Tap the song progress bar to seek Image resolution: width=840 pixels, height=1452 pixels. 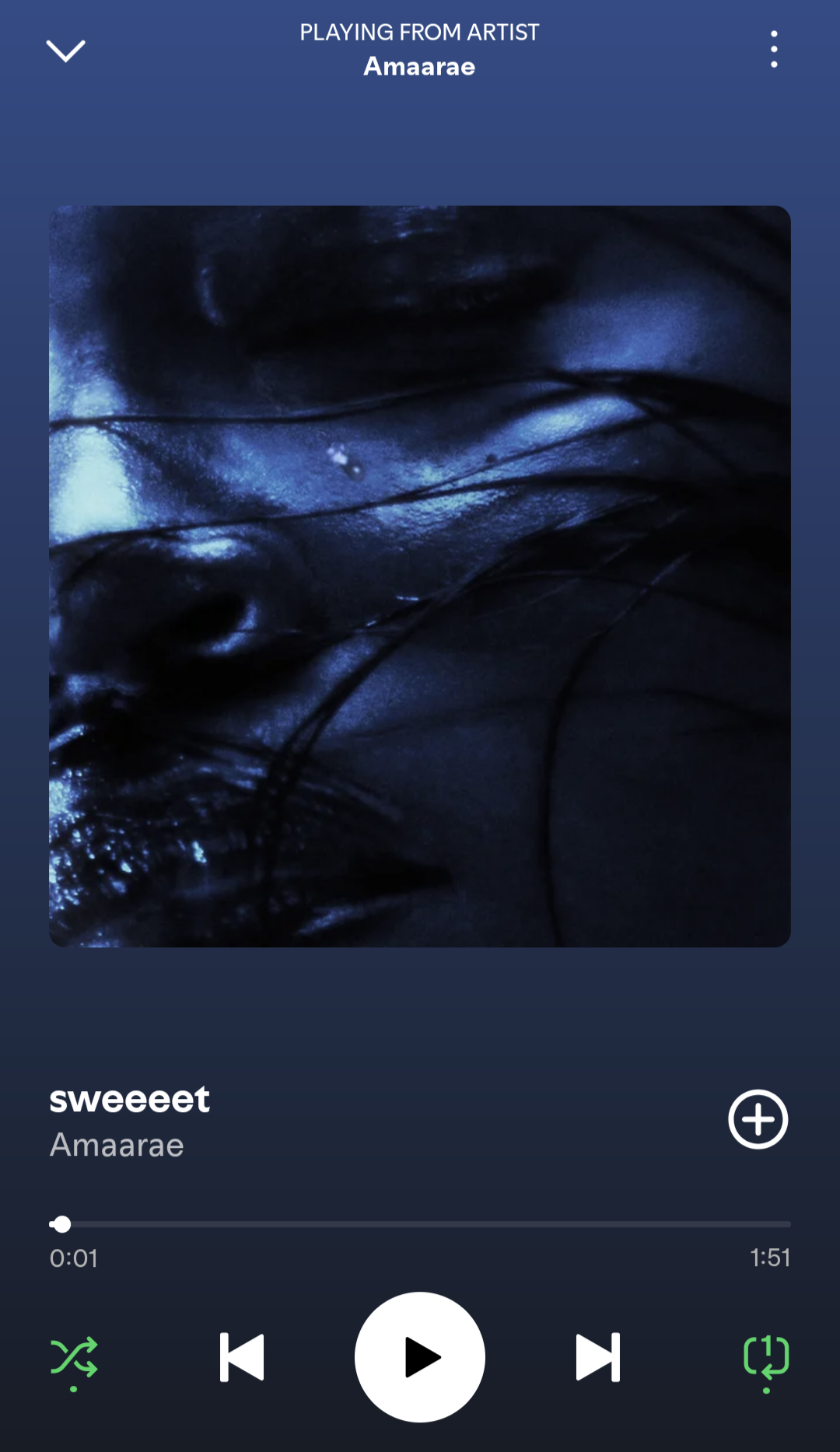420,1224
